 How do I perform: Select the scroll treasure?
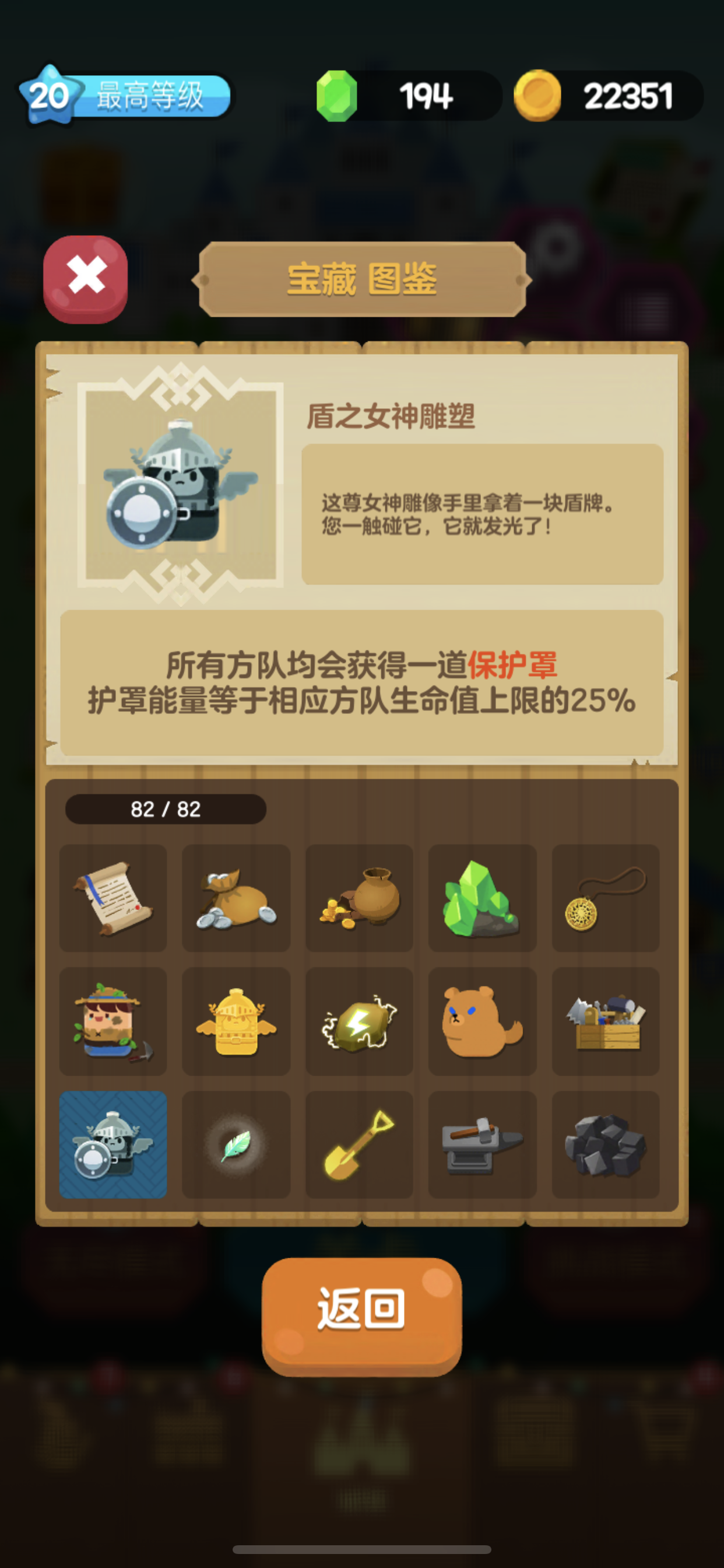pyautogui.click(x=113, y=898)
